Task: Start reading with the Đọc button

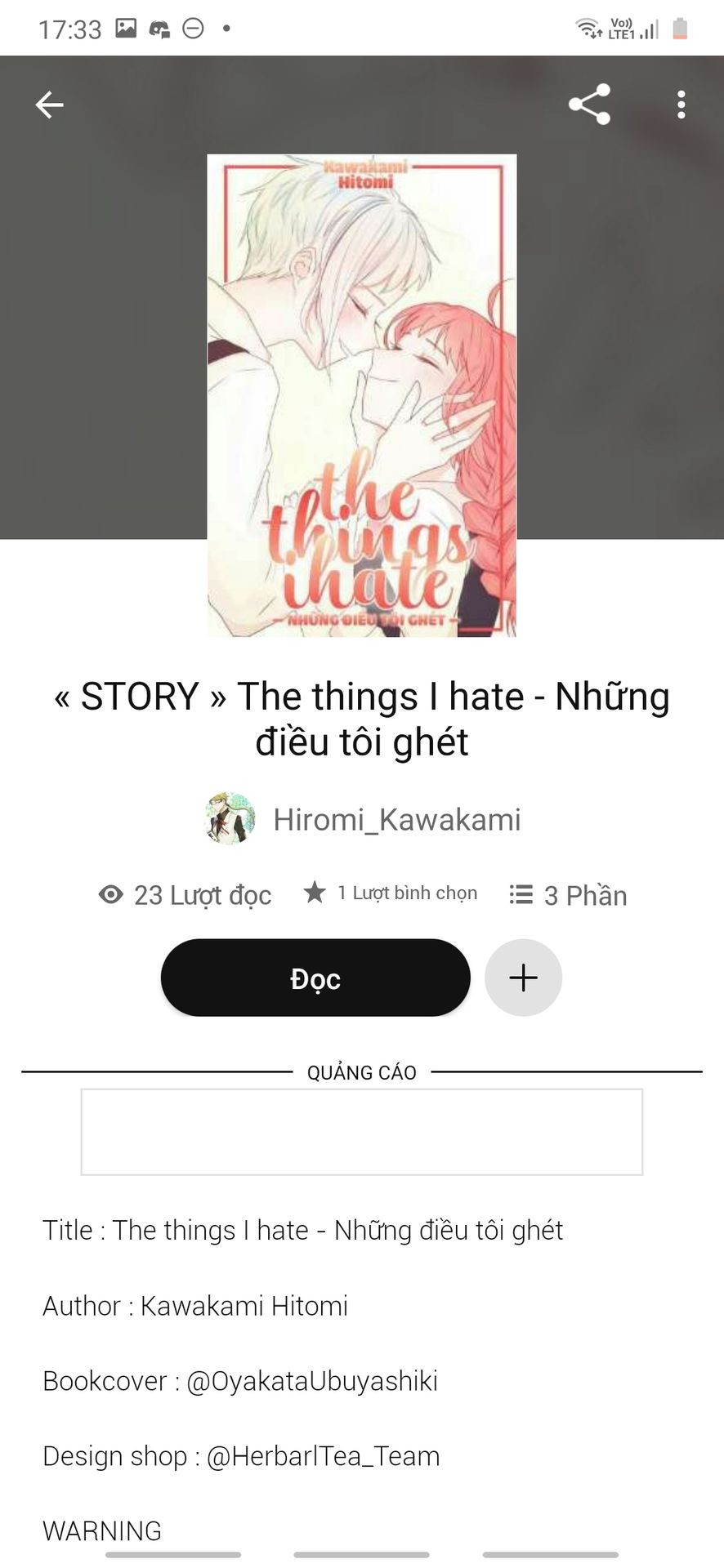Action: coord(315,978)
